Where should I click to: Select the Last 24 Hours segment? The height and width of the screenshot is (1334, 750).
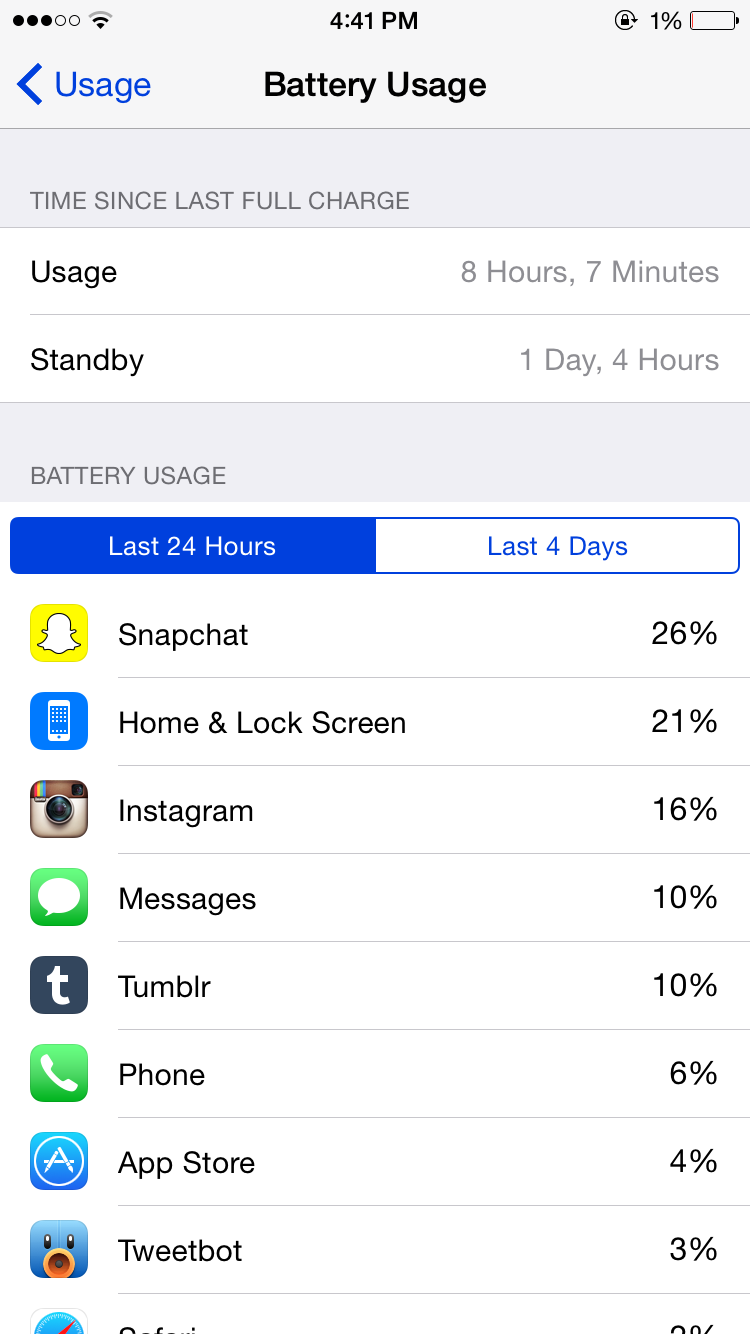point(193,546)
